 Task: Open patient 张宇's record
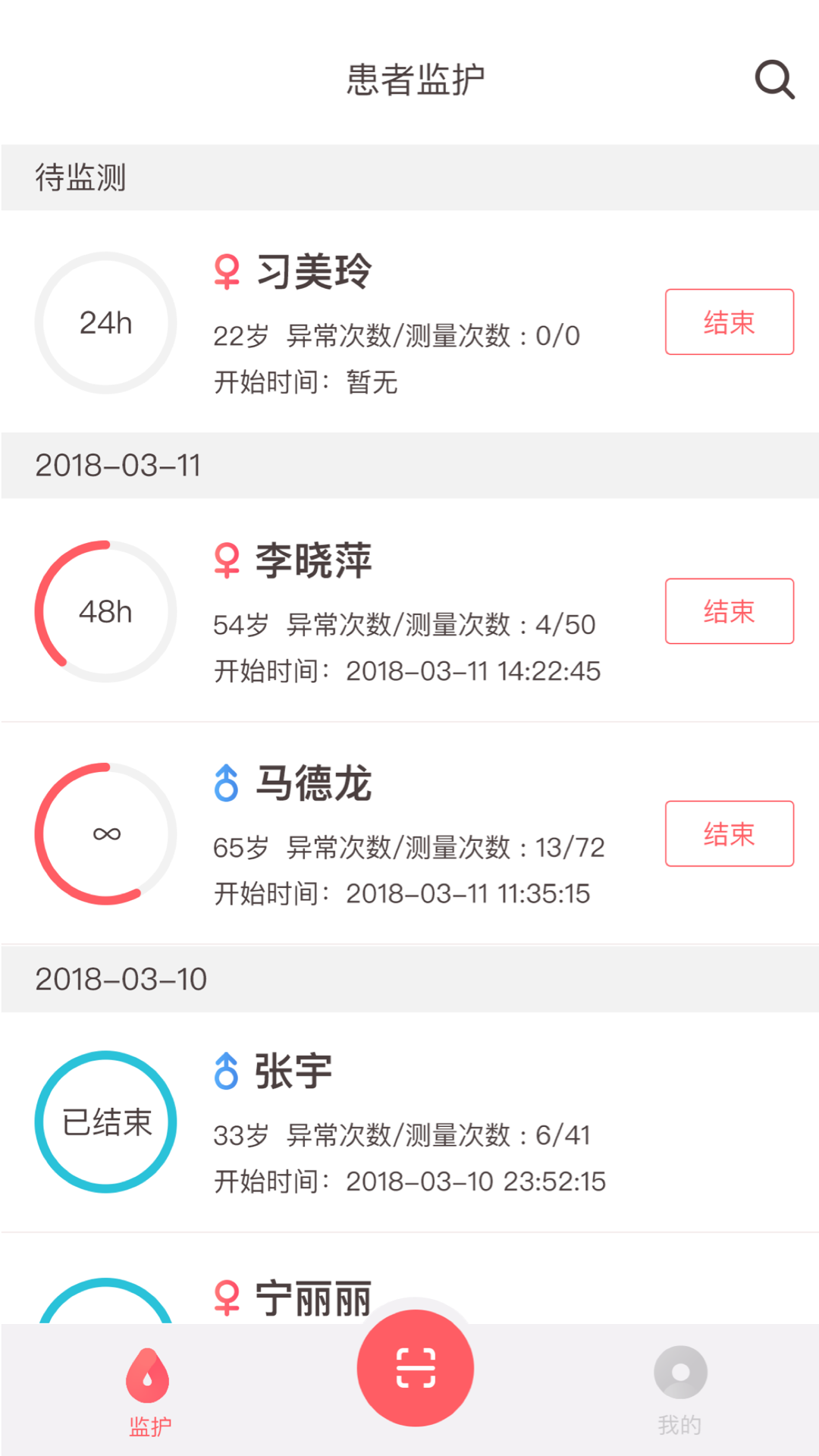point(409,1122)
